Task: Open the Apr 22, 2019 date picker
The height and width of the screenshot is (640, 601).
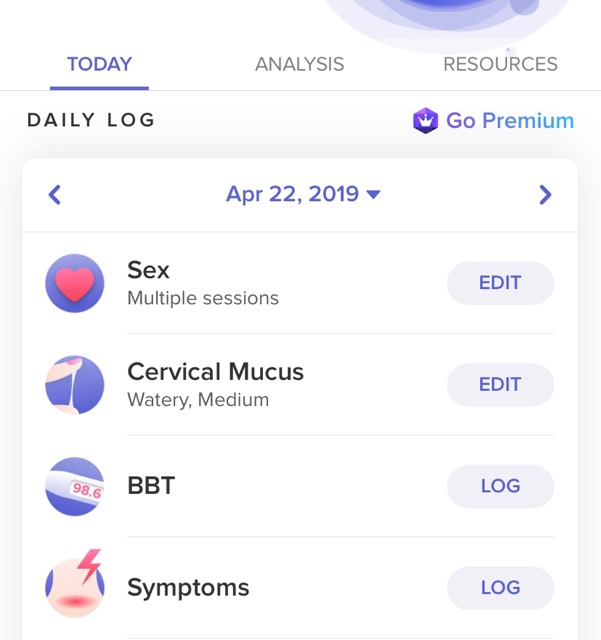Action: 303,194
